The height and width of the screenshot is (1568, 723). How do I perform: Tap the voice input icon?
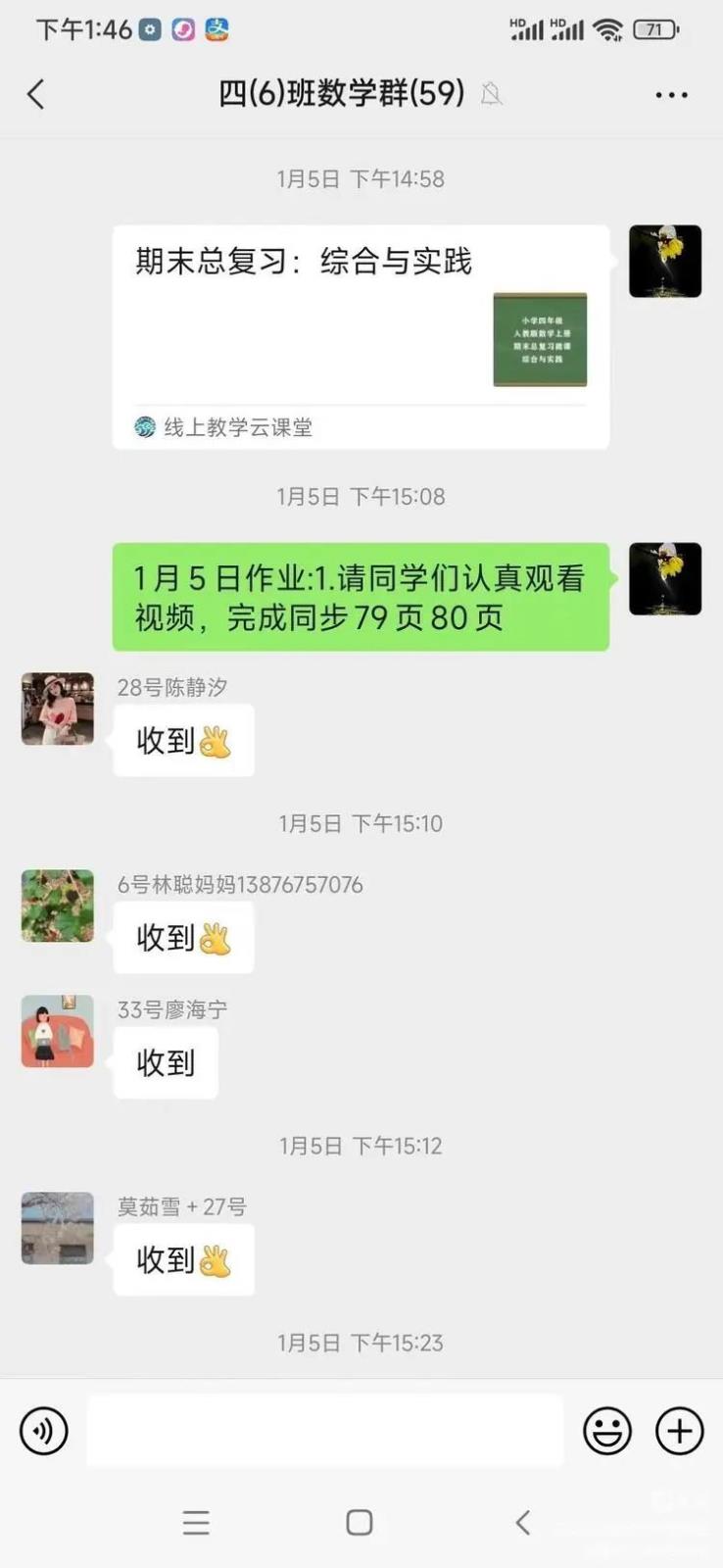[44, 1431]
